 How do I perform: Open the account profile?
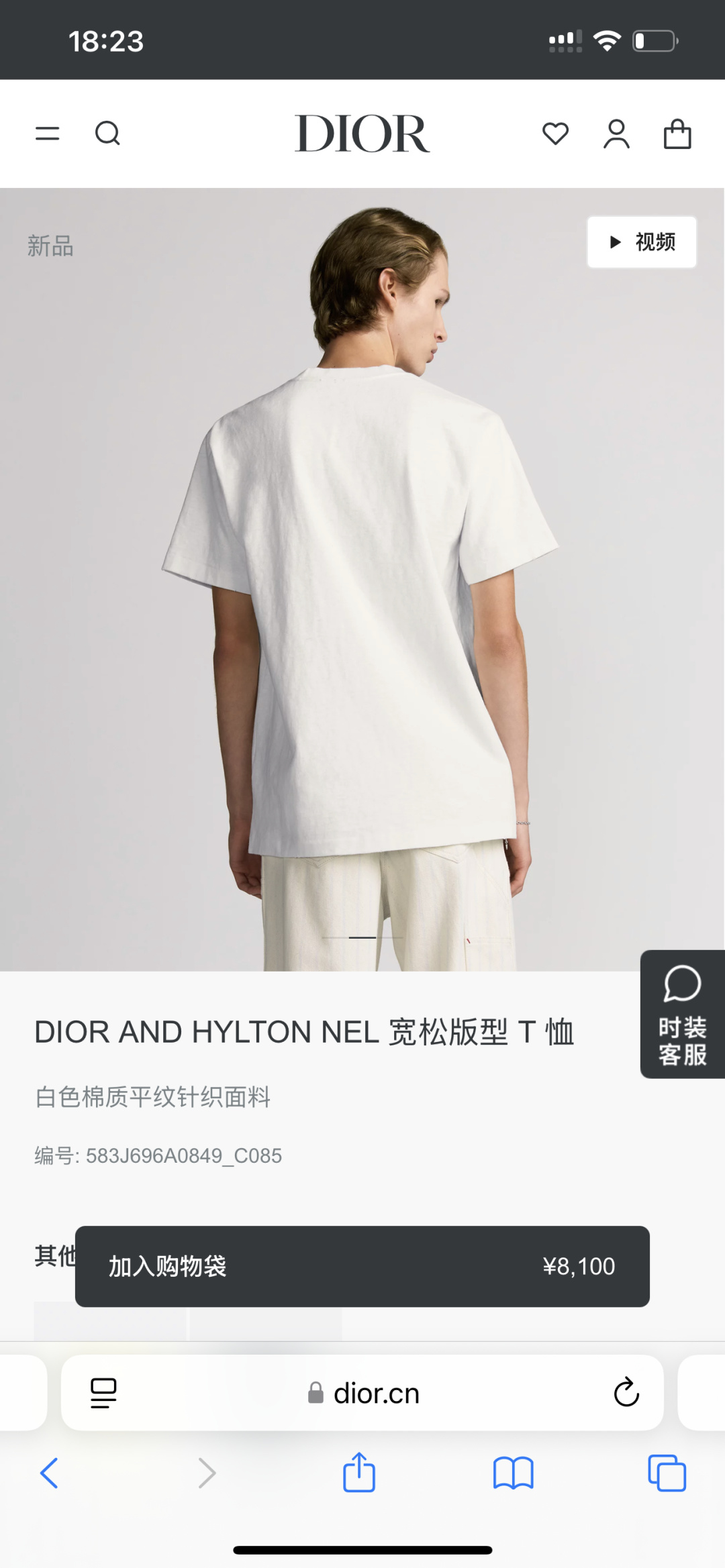616,134
